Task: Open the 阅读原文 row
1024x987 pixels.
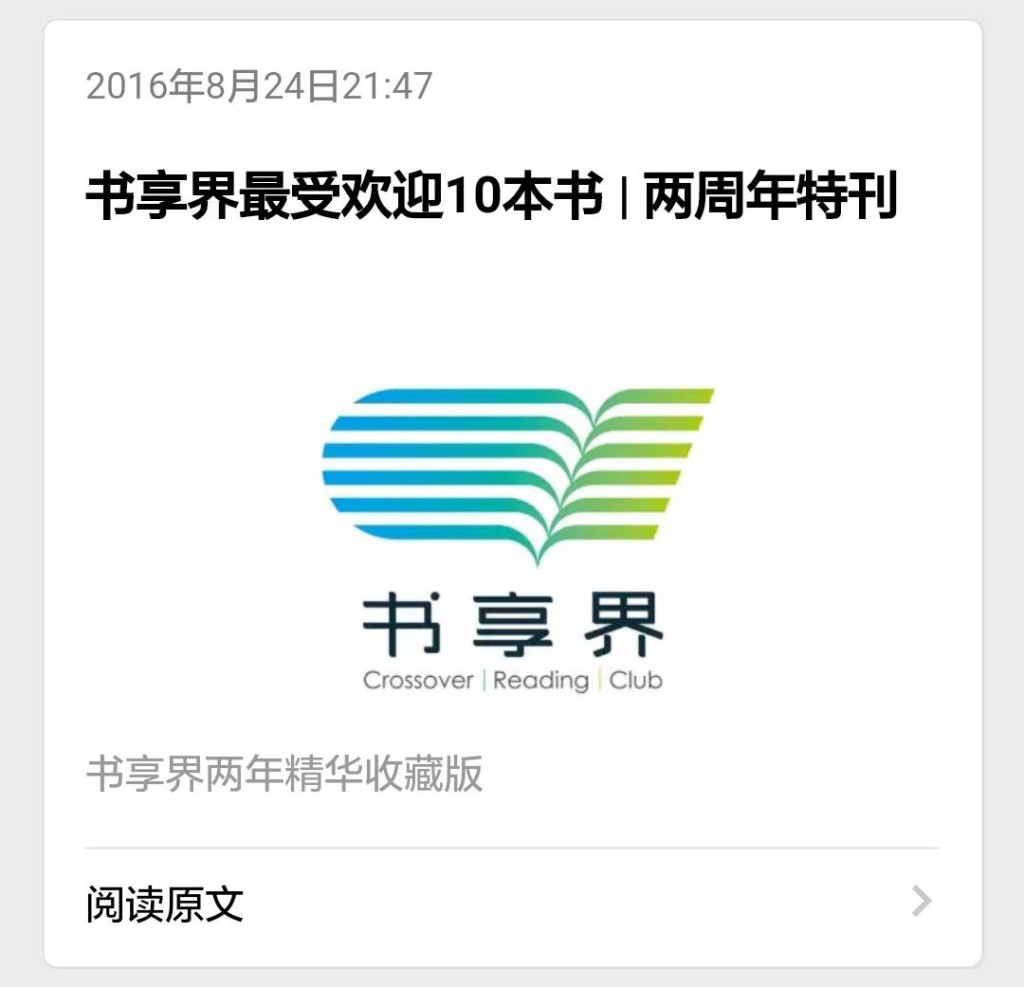Action: coord(510,904)
